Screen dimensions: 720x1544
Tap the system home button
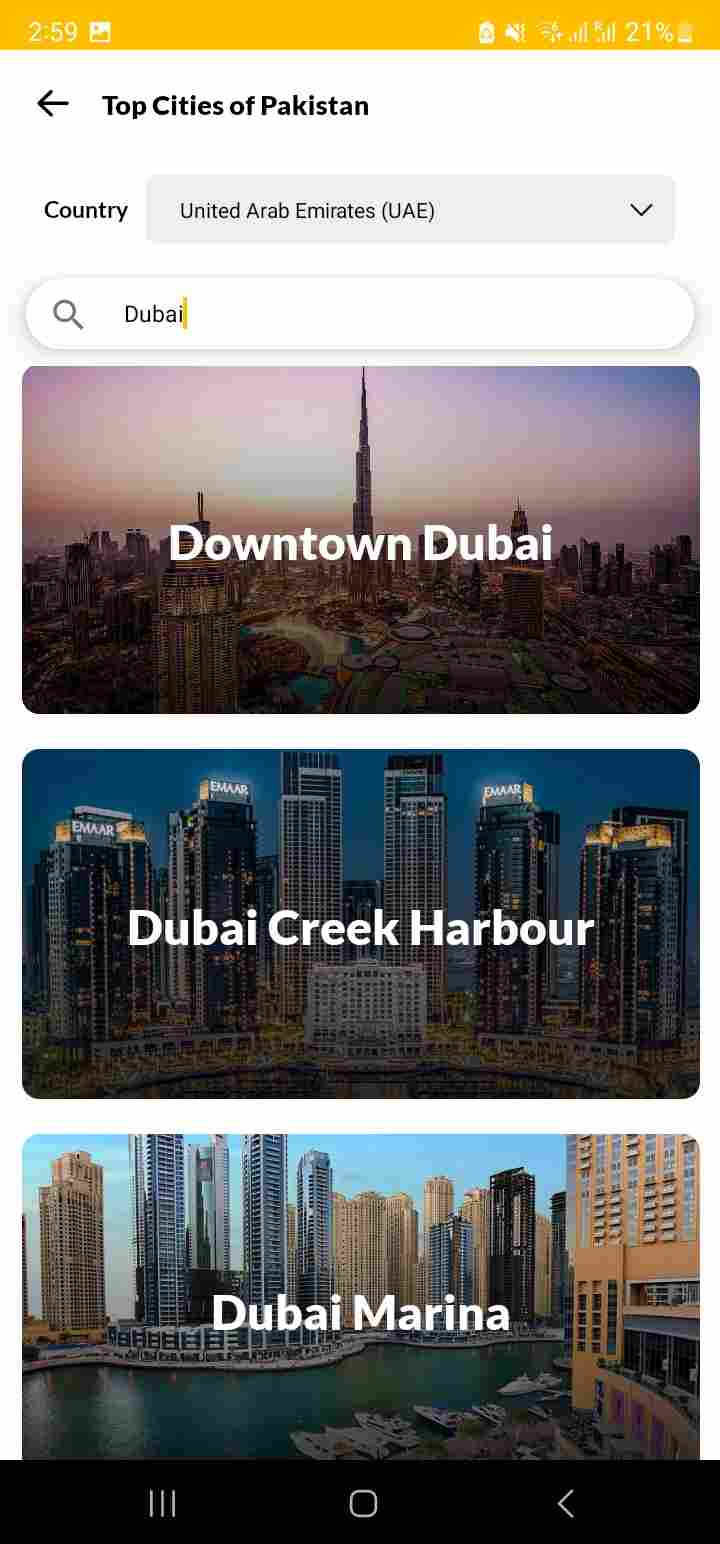click(x=363, y=1503)
